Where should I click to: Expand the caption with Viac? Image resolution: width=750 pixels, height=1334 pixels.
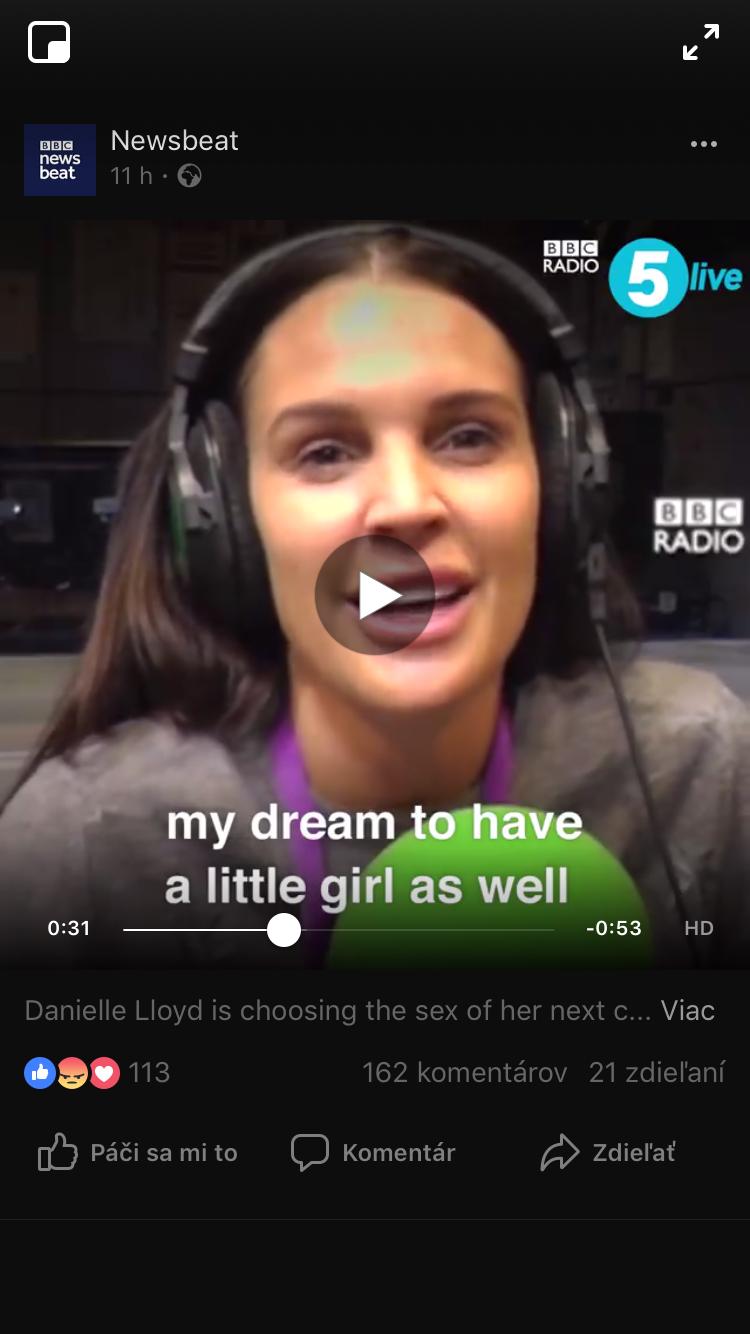click(687, 1010)
